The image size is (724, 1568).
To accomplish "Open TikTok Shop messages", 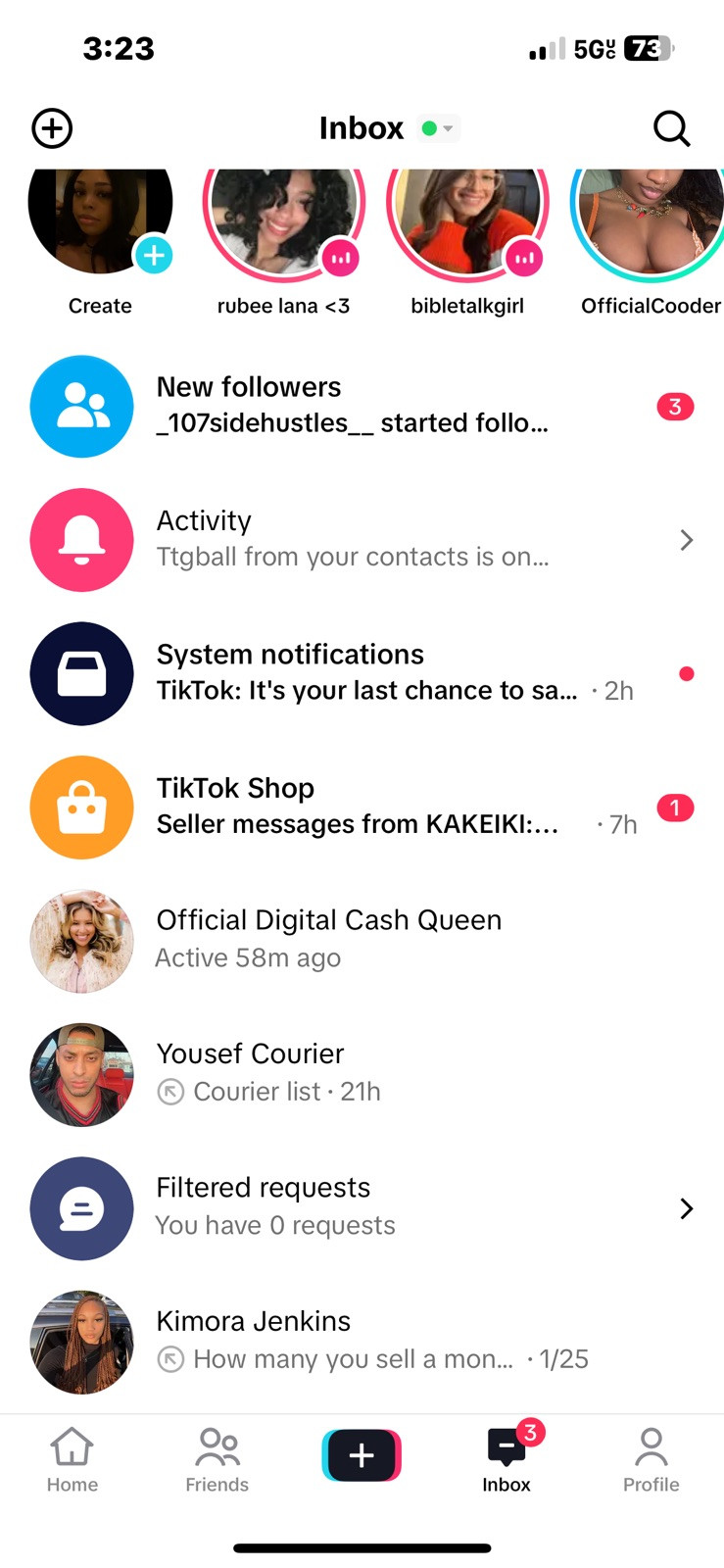I will coord(362,807).
